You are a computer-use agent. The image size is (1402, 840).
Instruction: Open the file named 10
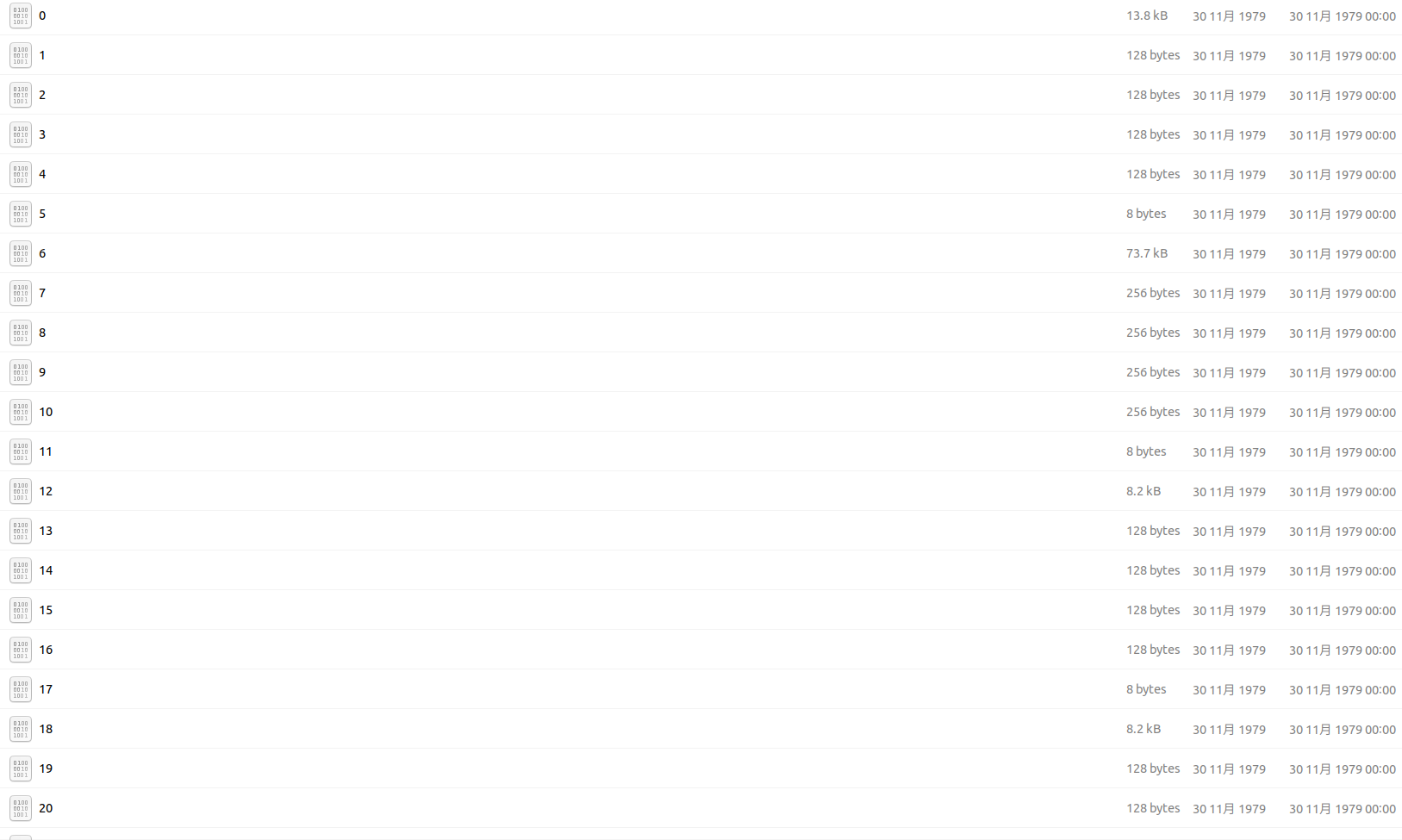point(46,413)
